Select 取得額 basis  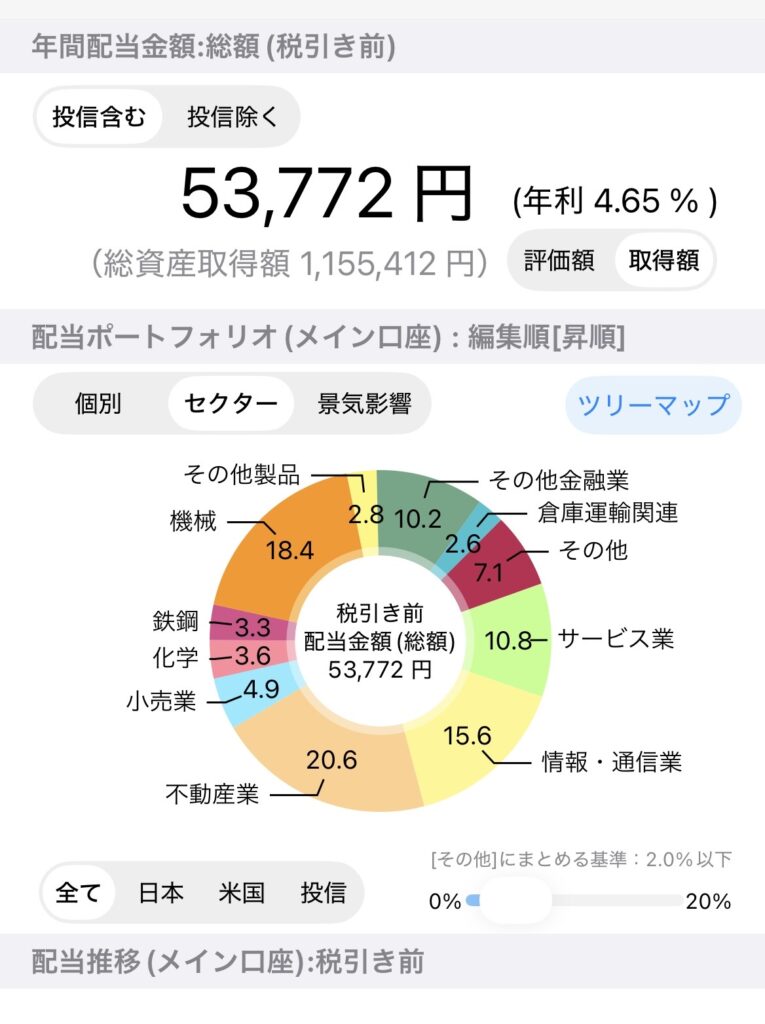663,261
